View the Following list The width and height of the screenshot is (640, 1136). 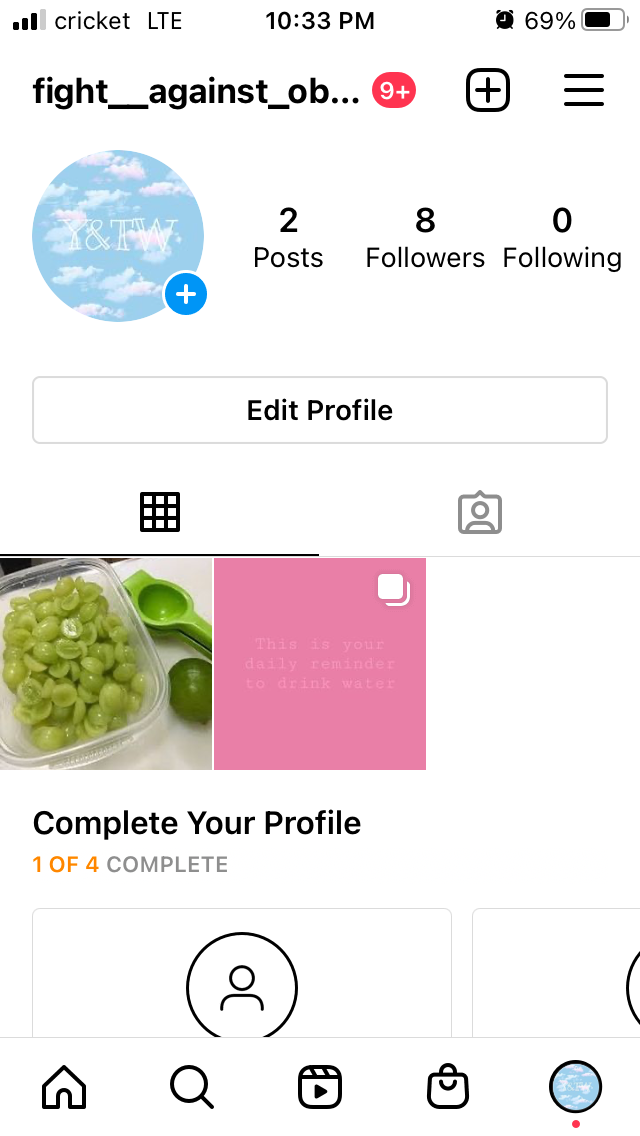(562, 238)
